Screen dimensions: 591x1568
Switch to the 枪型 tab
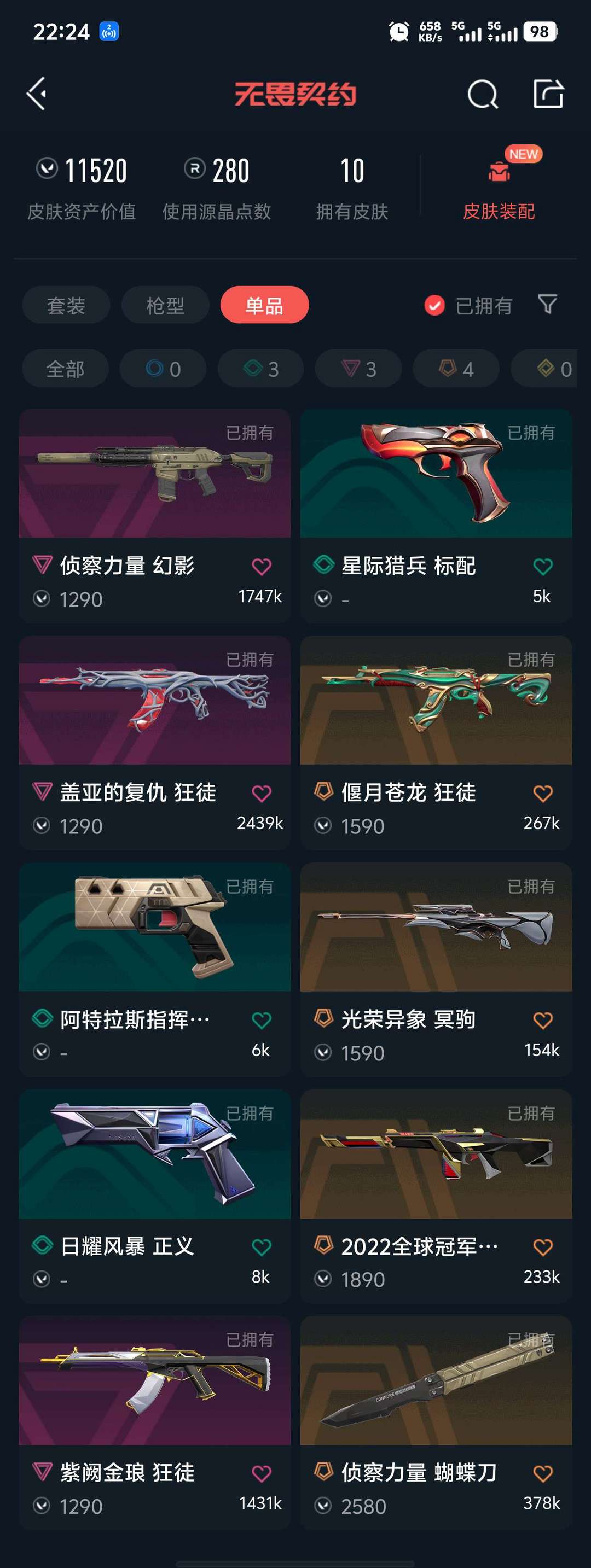(x=165, y=305)
